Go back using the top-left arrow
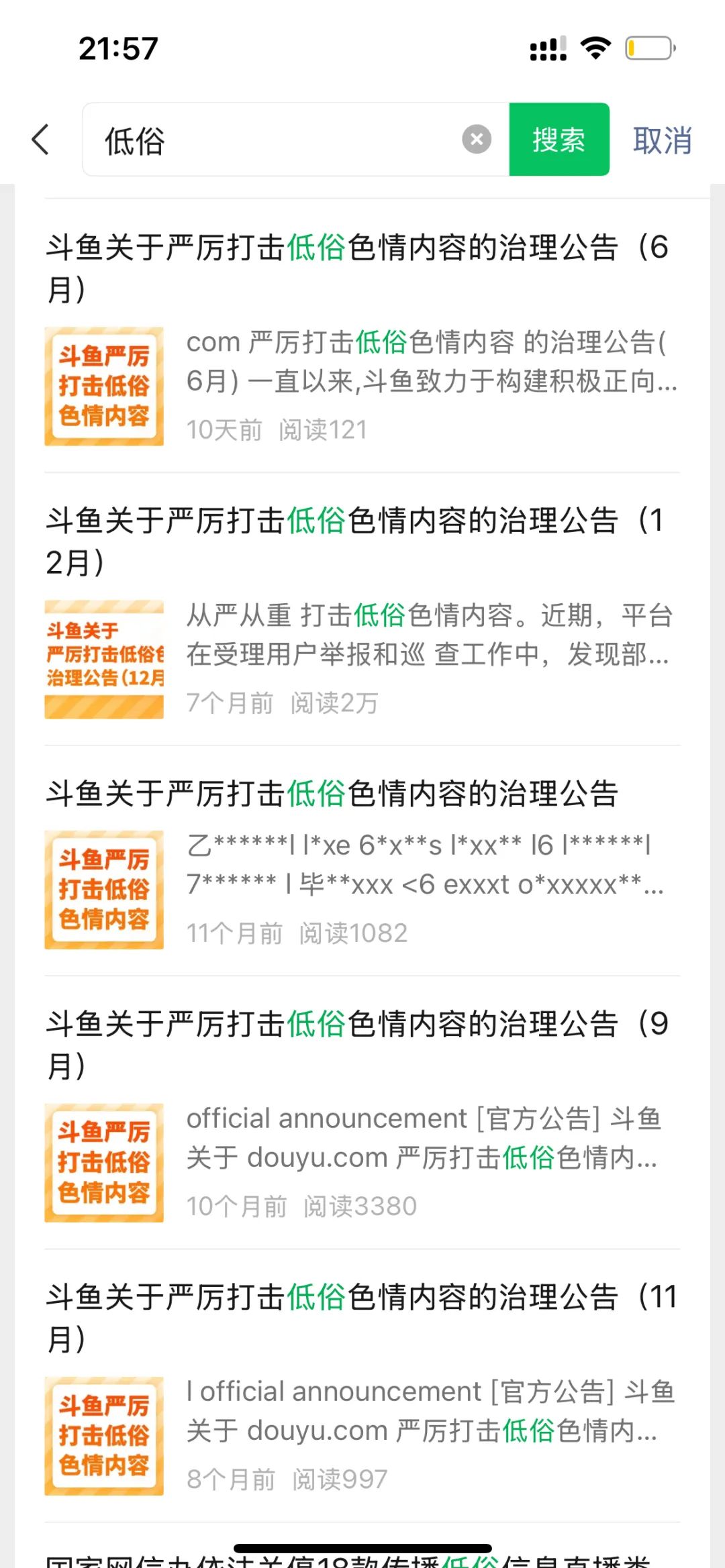The image size is (725, 1568). pos(41,140)
